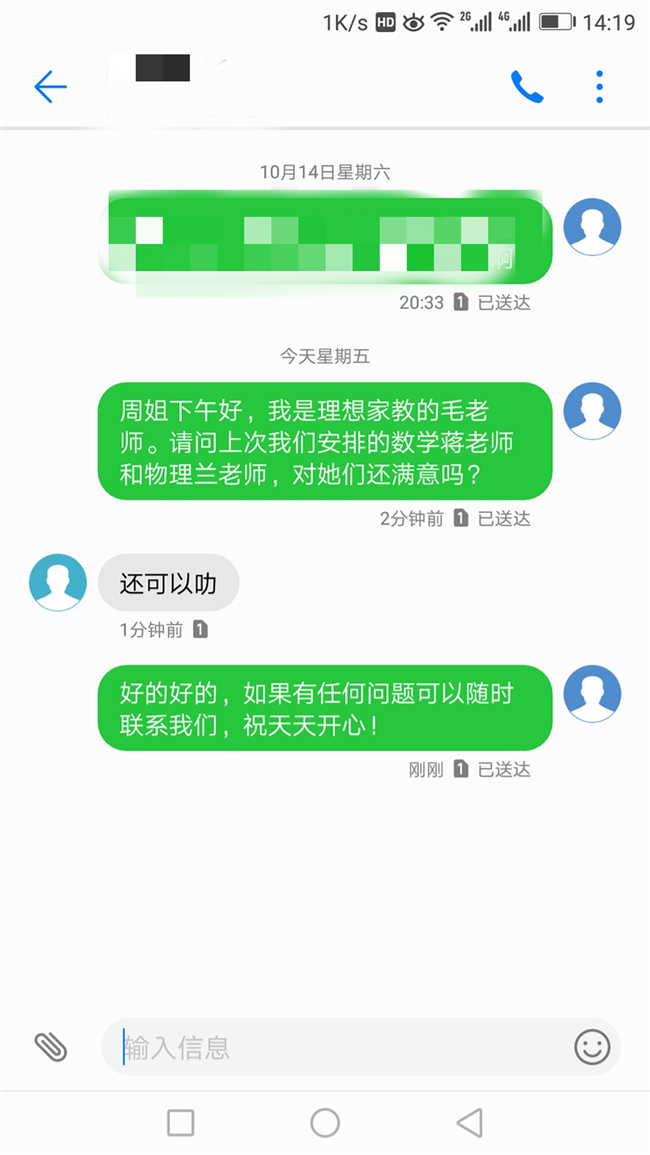This screenshot has height=1155, width=650.
Task: Go back to the message list
Action: tap(50, 87)
